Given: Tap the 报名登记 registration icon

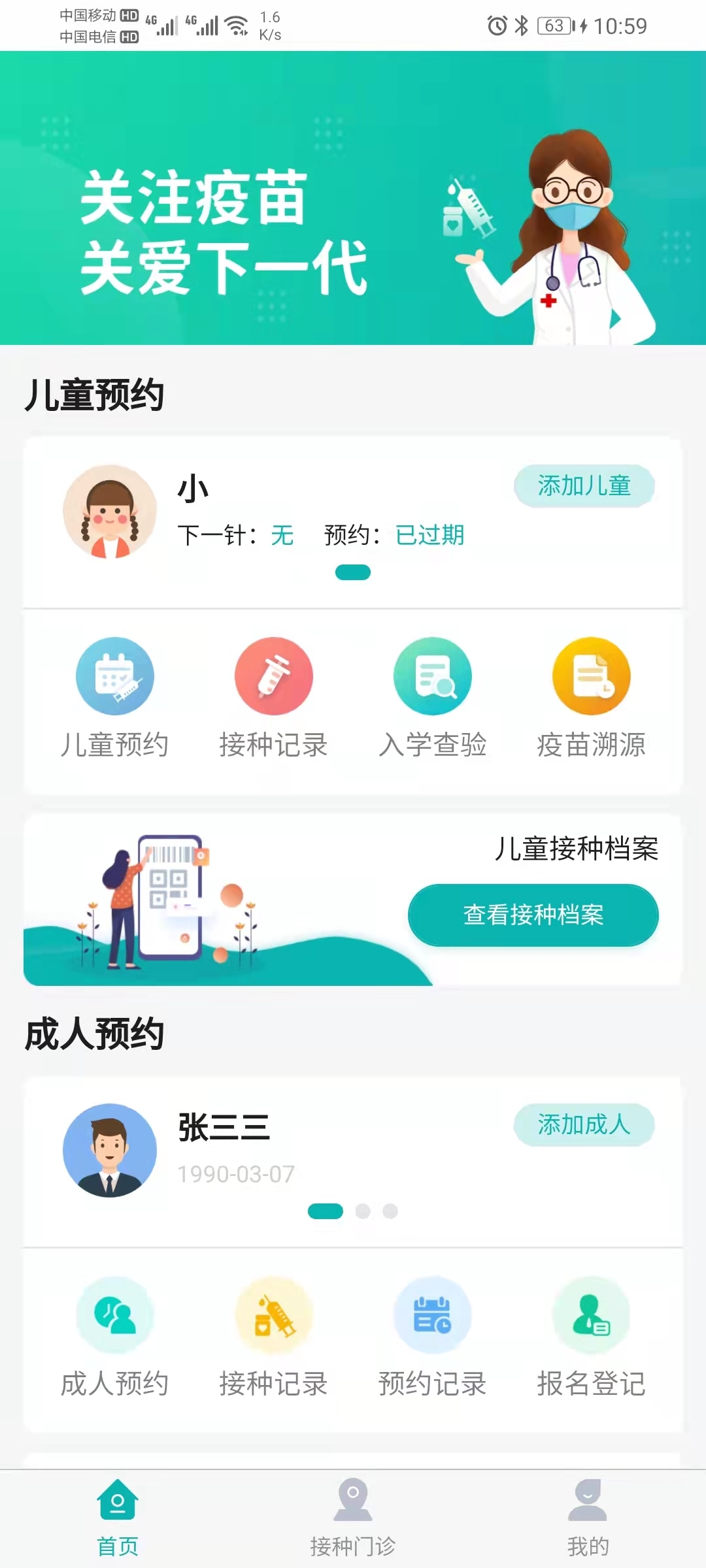Looking at the screenshot, I should pos(592,1315).
